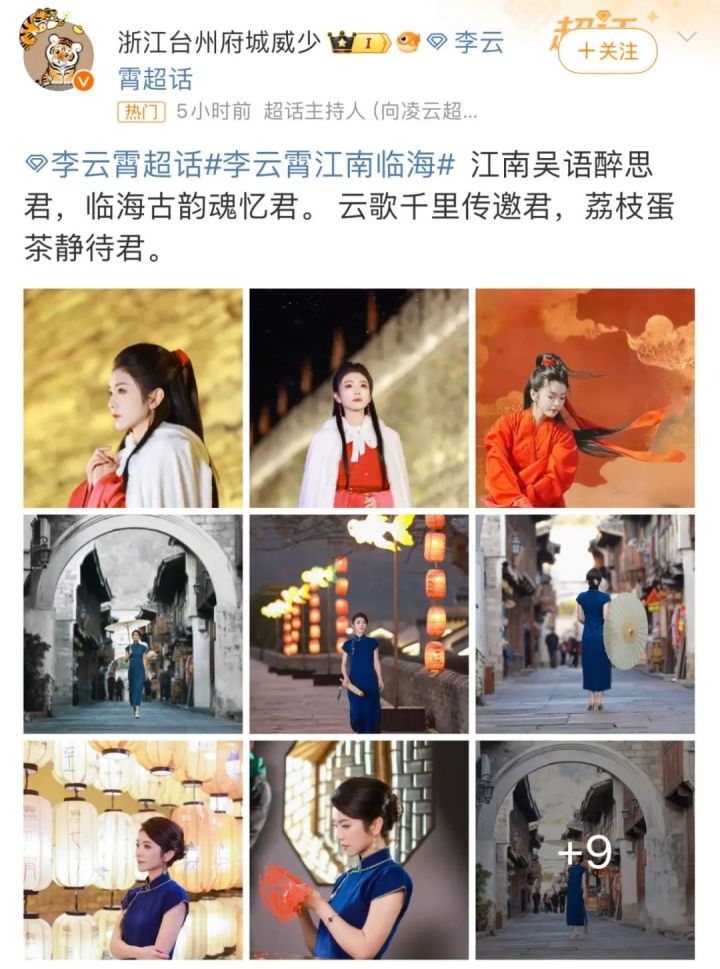Open the photo with white lantern wall
This screenshot has height=969, width=720.
133,850
